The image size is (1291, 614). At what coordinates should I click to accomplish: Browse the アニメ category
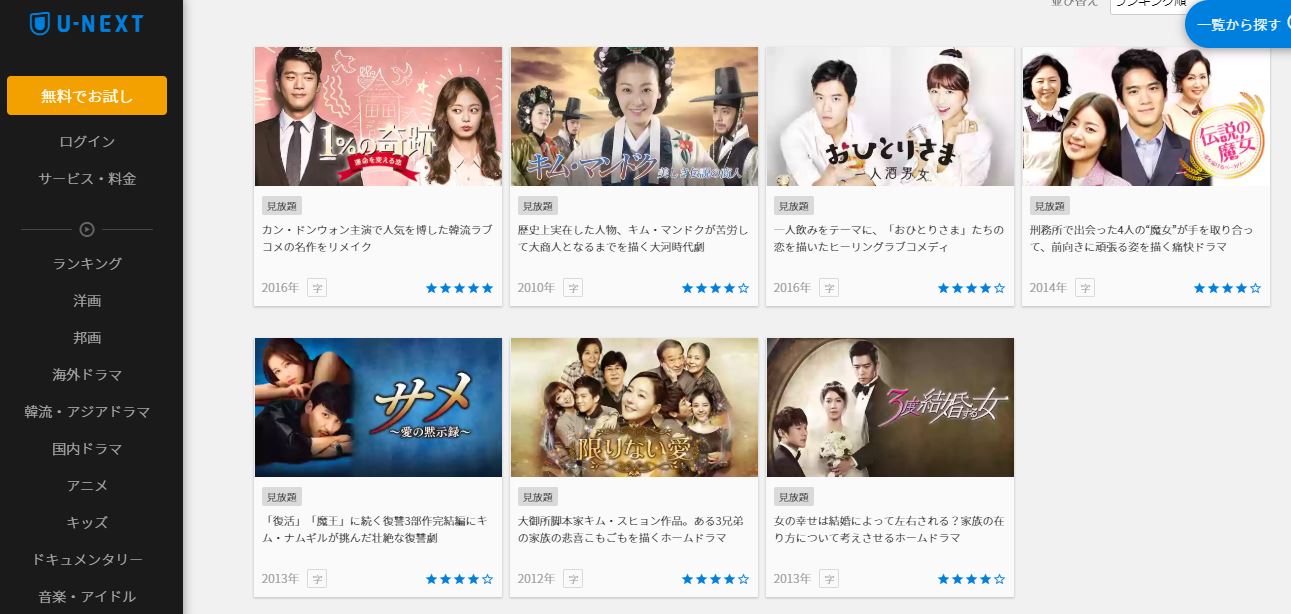pos(87,486)
